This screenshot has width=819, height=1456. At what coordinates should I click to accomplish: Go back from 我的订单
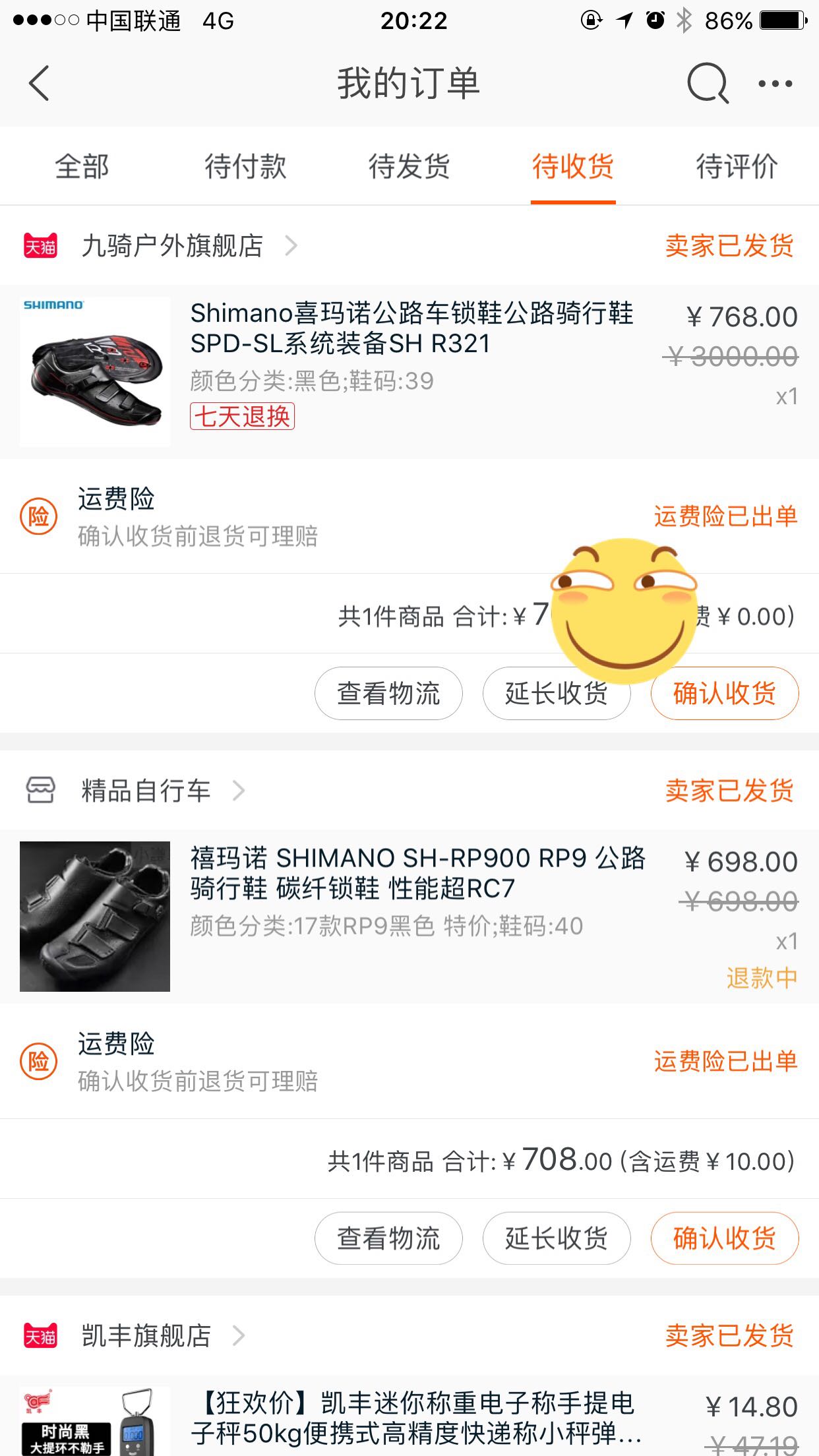pos(40,84)
